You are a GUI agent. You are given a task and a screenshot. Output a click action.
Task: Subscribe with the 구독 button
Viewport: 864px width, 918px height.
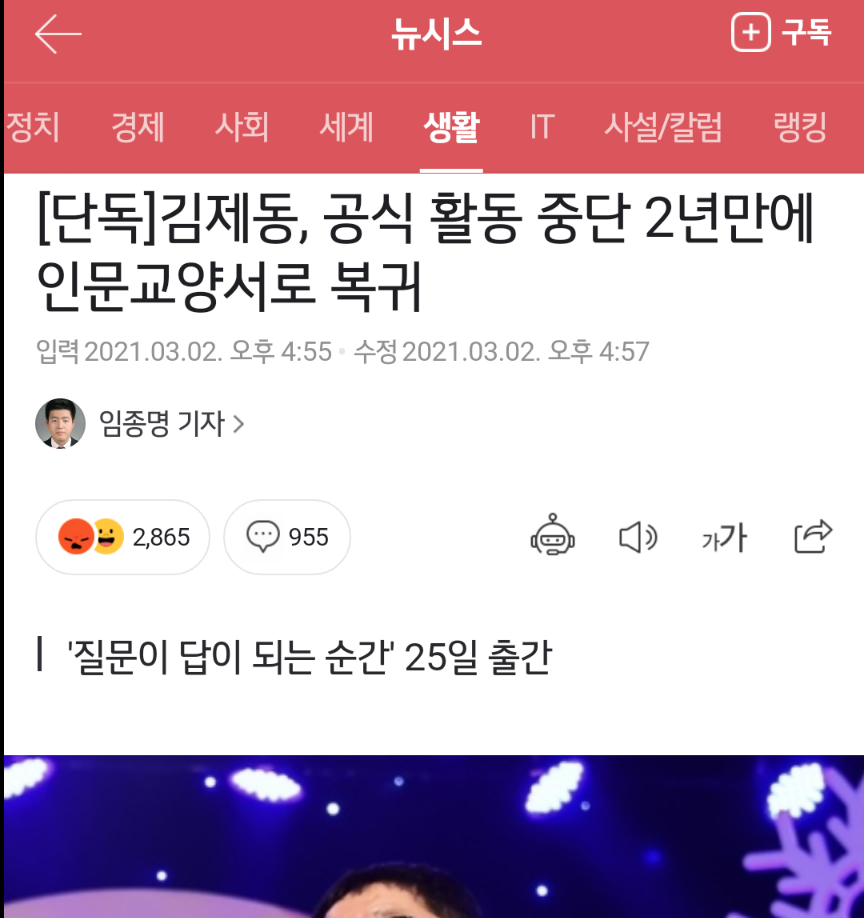pyautogui.click(x=781, y=34)
